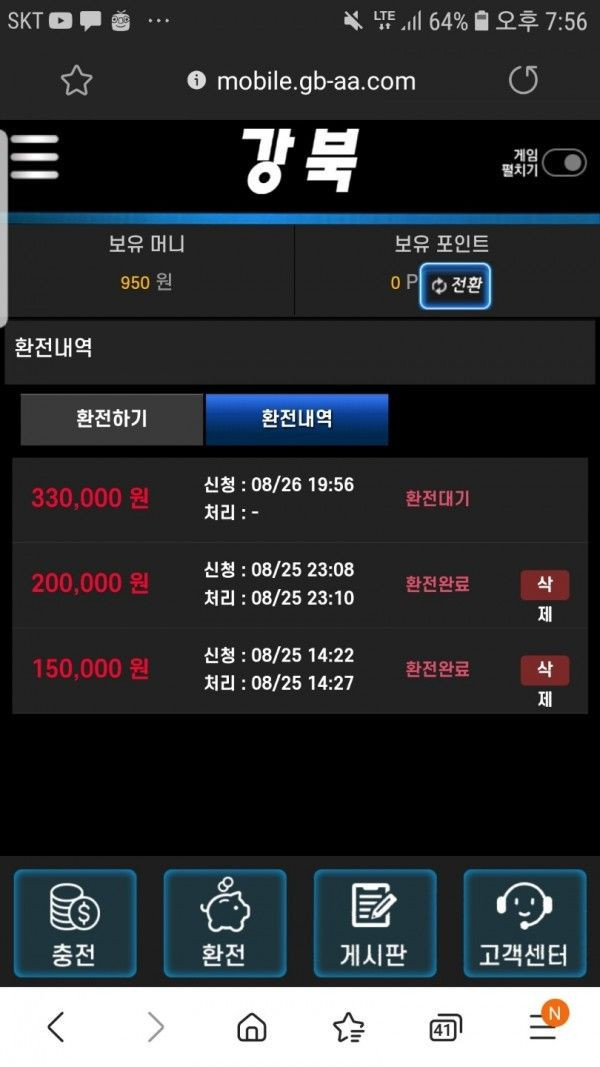Bookmark this page with the star icon
Image resolution: width=600 pixels, height=1067 pixels.
(x=77, y=81)
